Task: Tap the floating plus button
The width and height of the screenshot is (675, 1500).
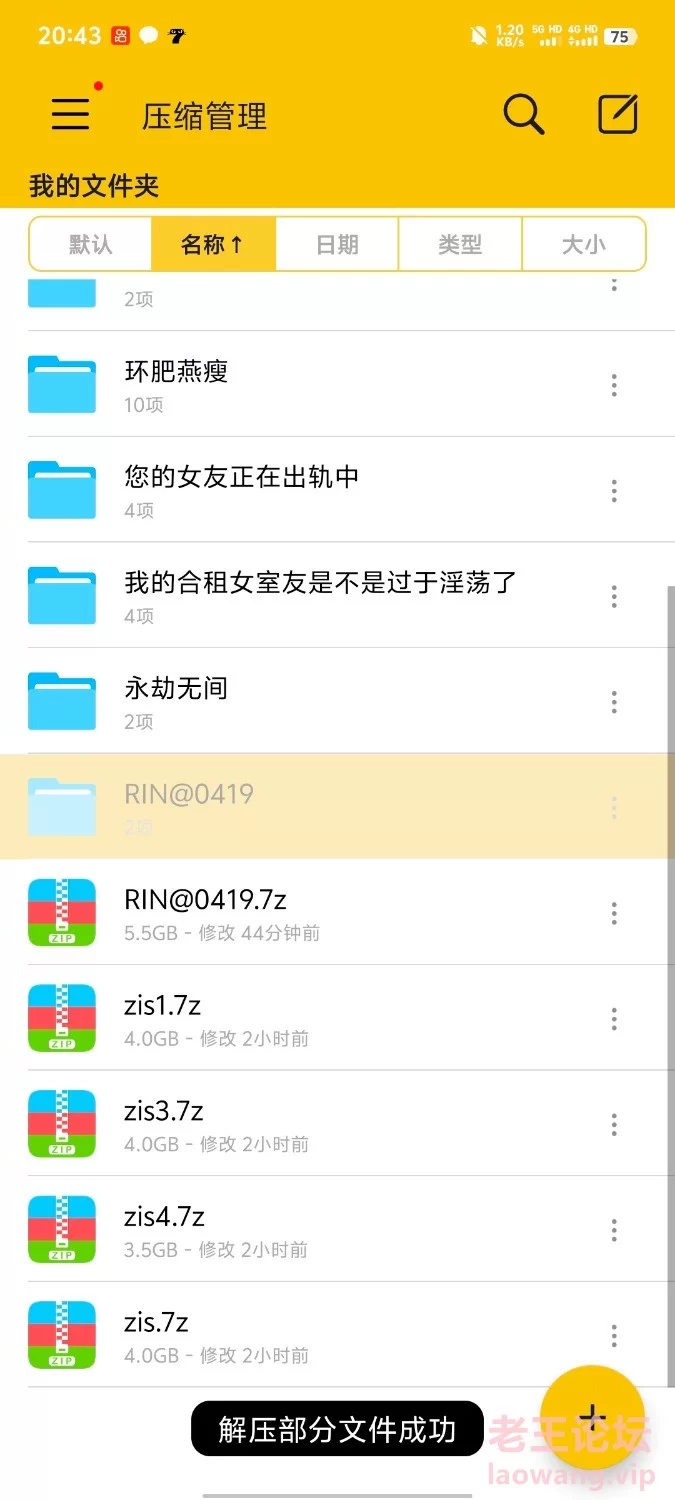Action: [x=593, y=1415]
